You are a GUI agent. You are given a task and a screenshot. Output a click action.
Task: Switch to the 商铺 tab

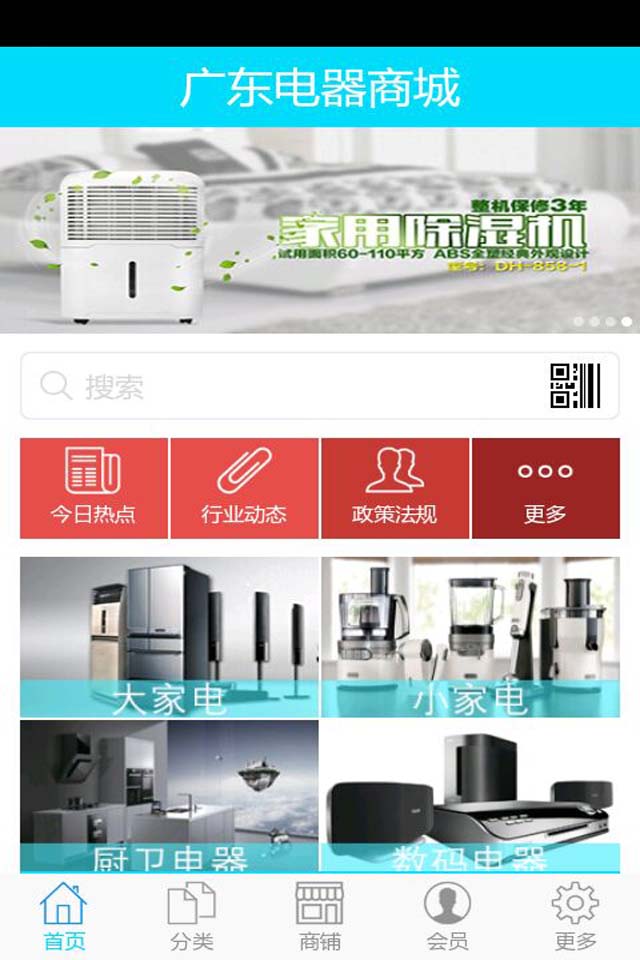pyautogui.click(x=320, y=916)
